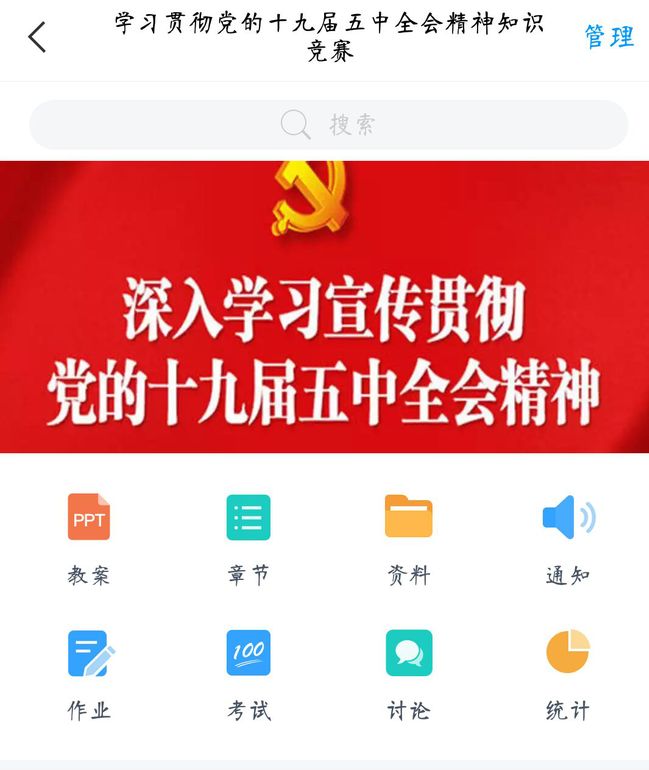Open 管理 in the top bar
649x770 pixels.
(x=608, y=37)
